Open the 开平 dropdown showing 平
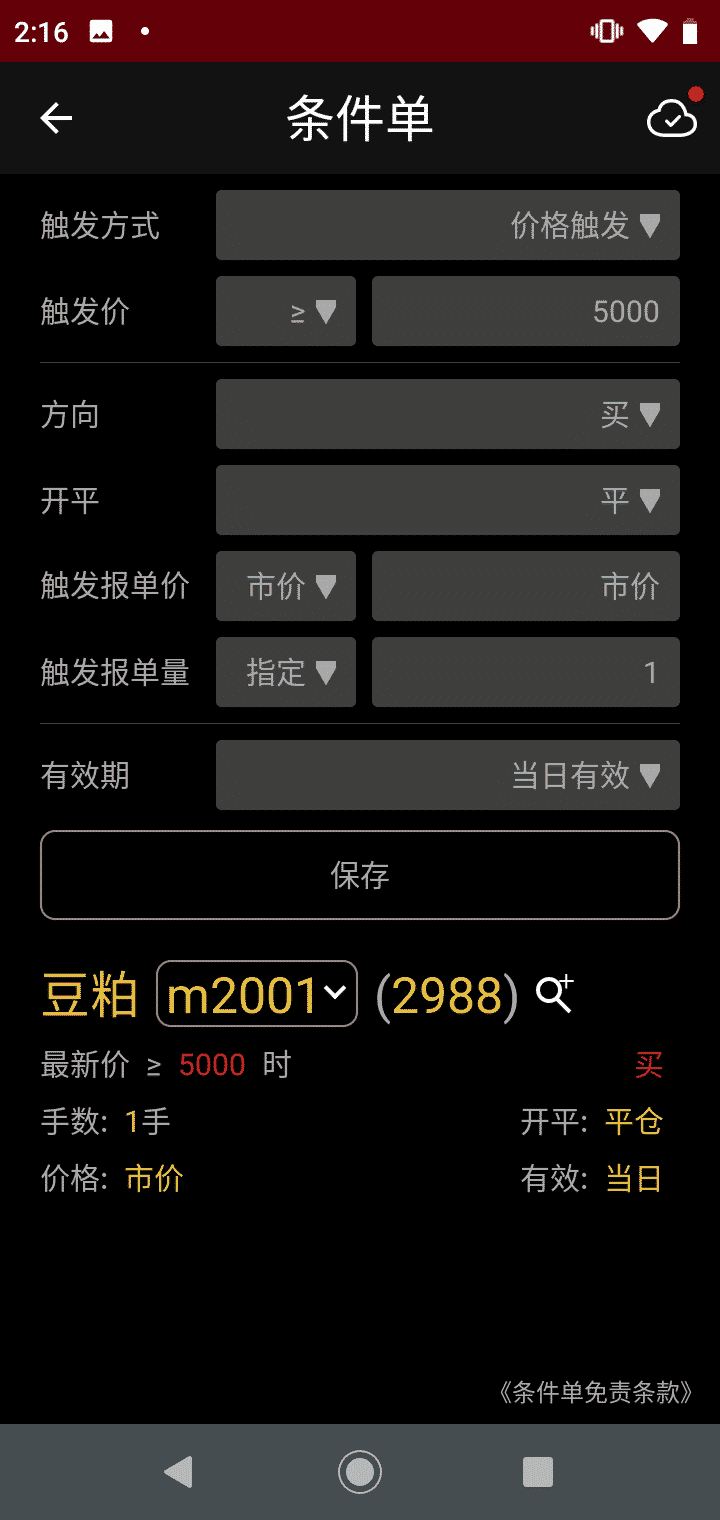720x1520 pixels. coord(448,500)
